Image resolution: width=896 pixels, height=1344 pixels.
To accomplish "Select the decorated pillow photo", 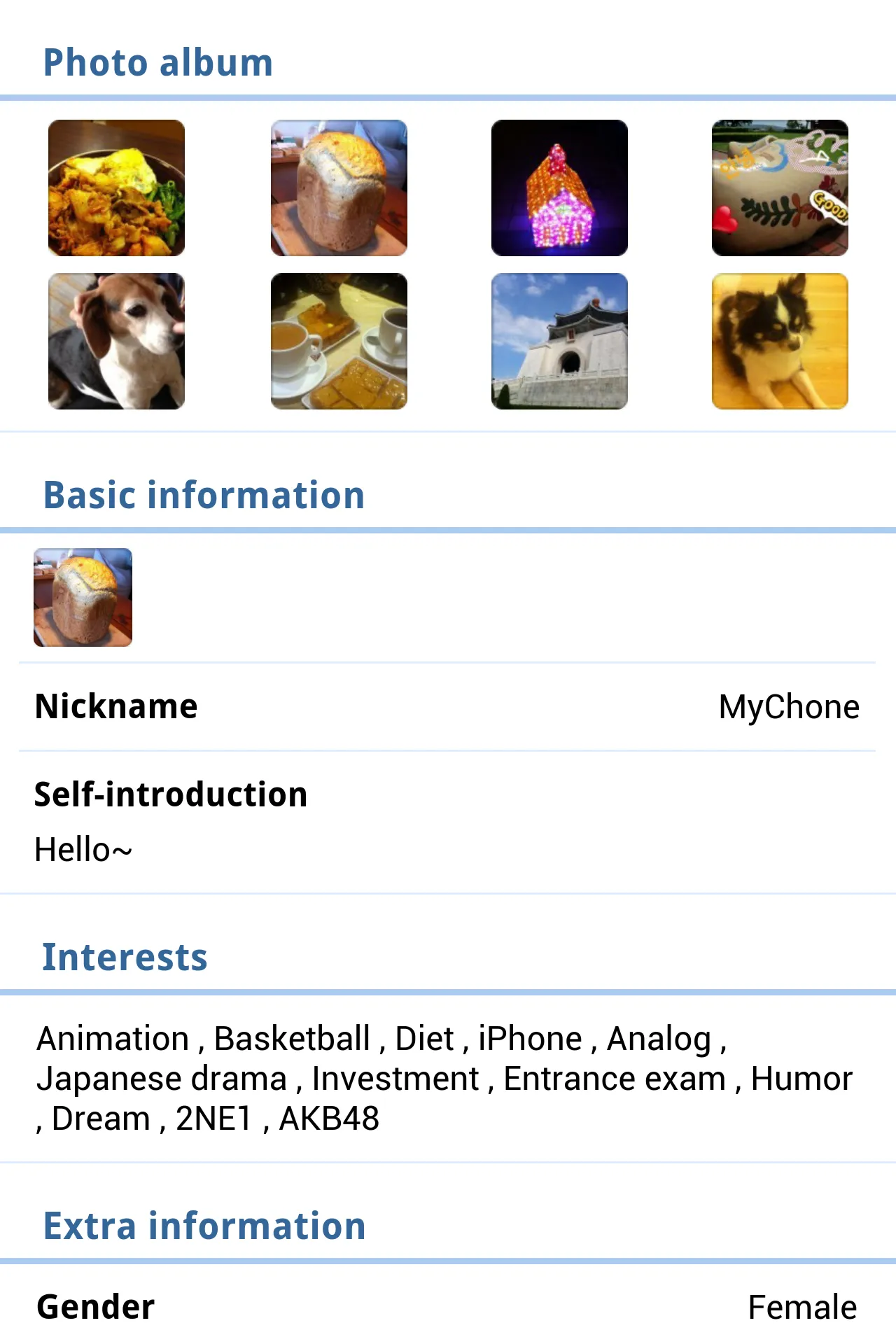I will tap(779, 188).
